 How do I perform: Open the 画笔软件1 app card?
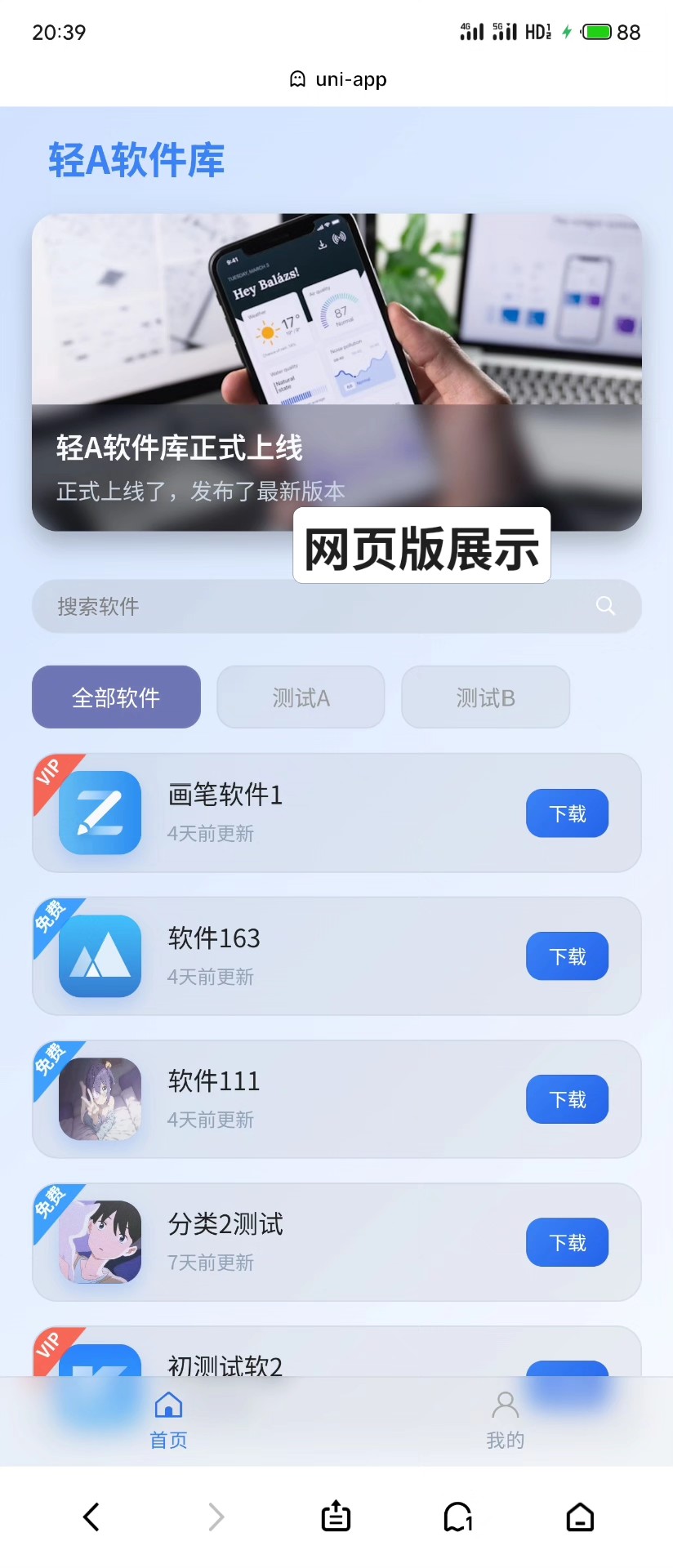[327, 813]
